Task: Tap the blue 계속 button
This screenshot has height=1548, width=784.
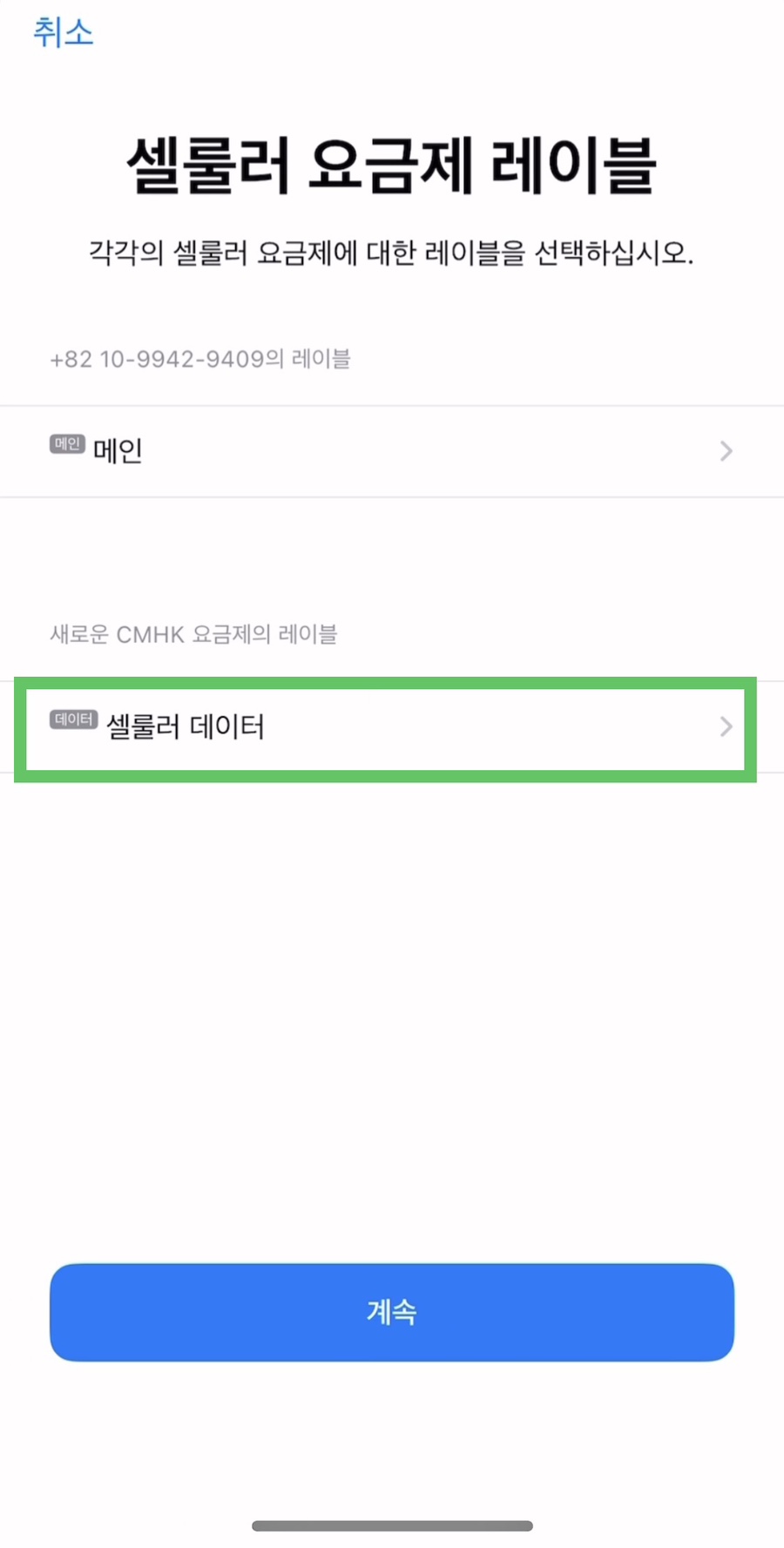Action: pos(392,1312)
